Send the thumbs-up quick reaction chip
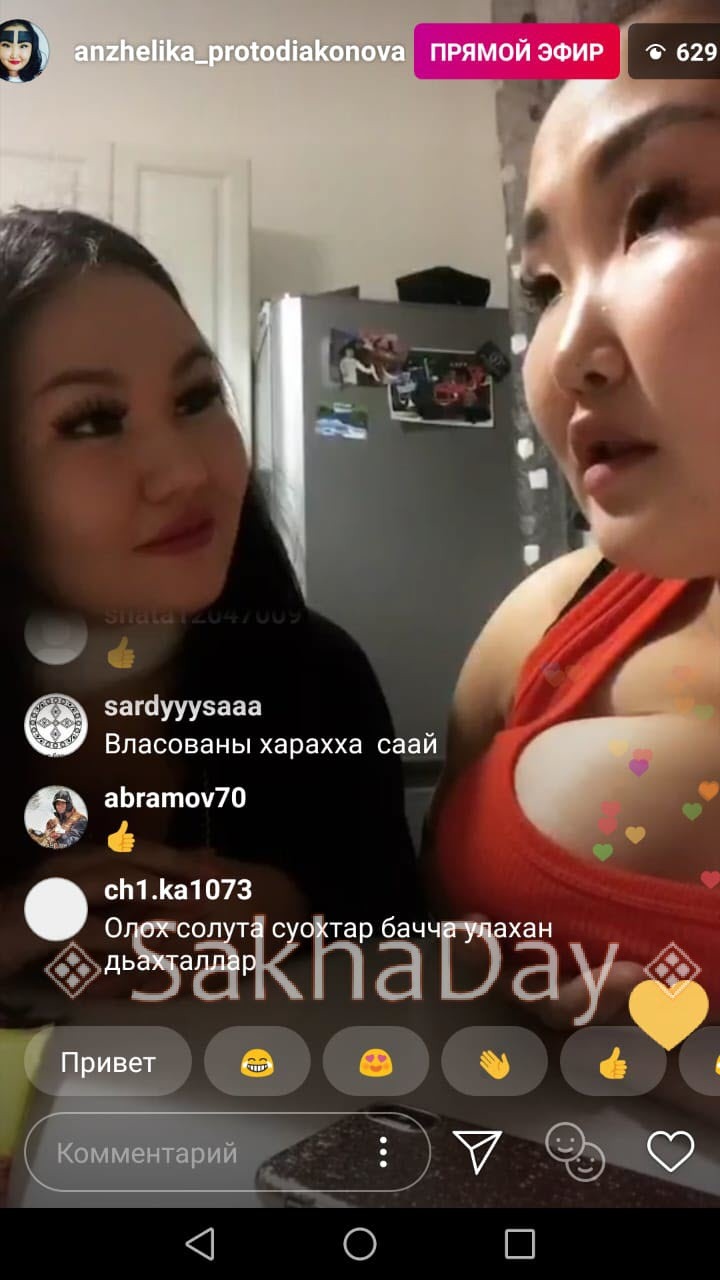Screen dimensions: 720x1280 click(x=612, y=1062)
